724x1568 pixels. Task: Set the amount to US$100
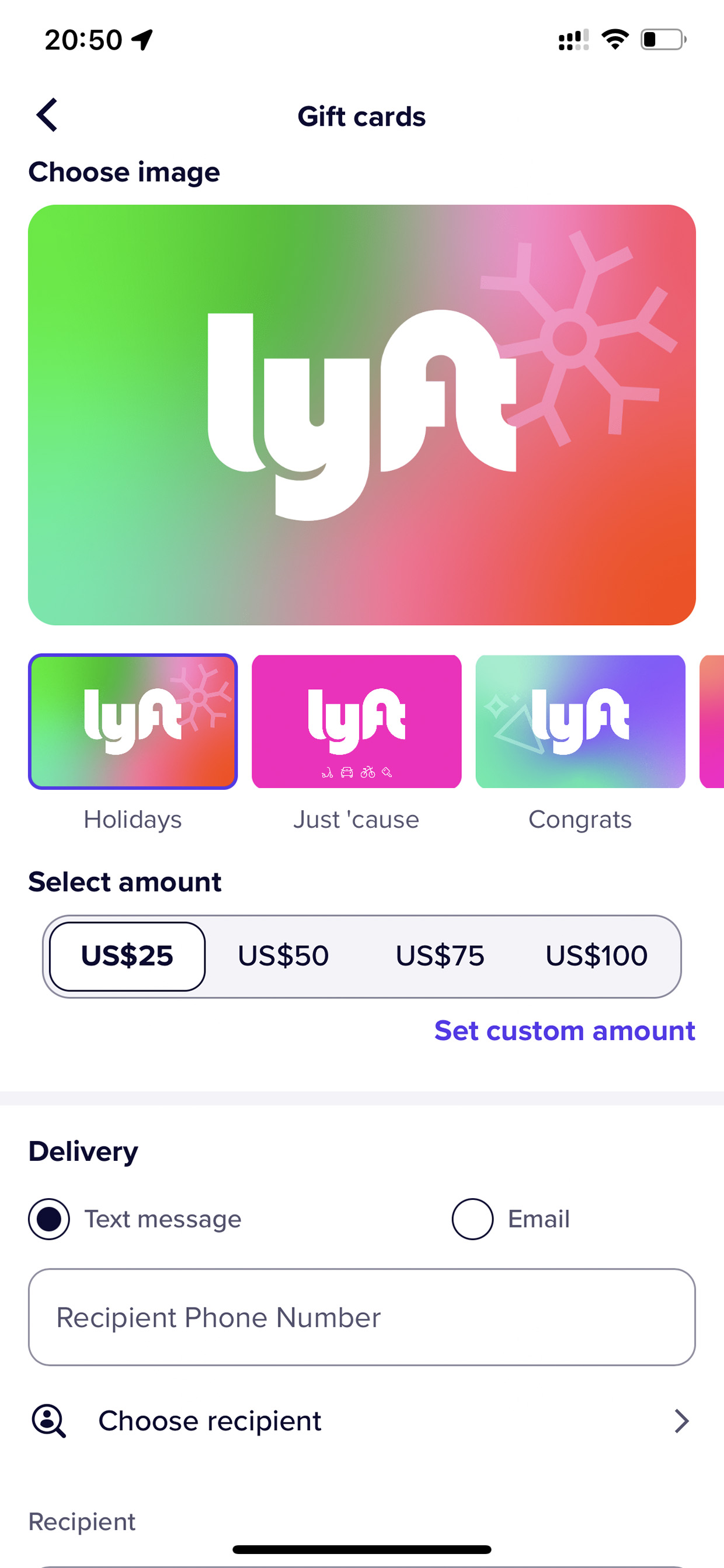click(596, 956)
